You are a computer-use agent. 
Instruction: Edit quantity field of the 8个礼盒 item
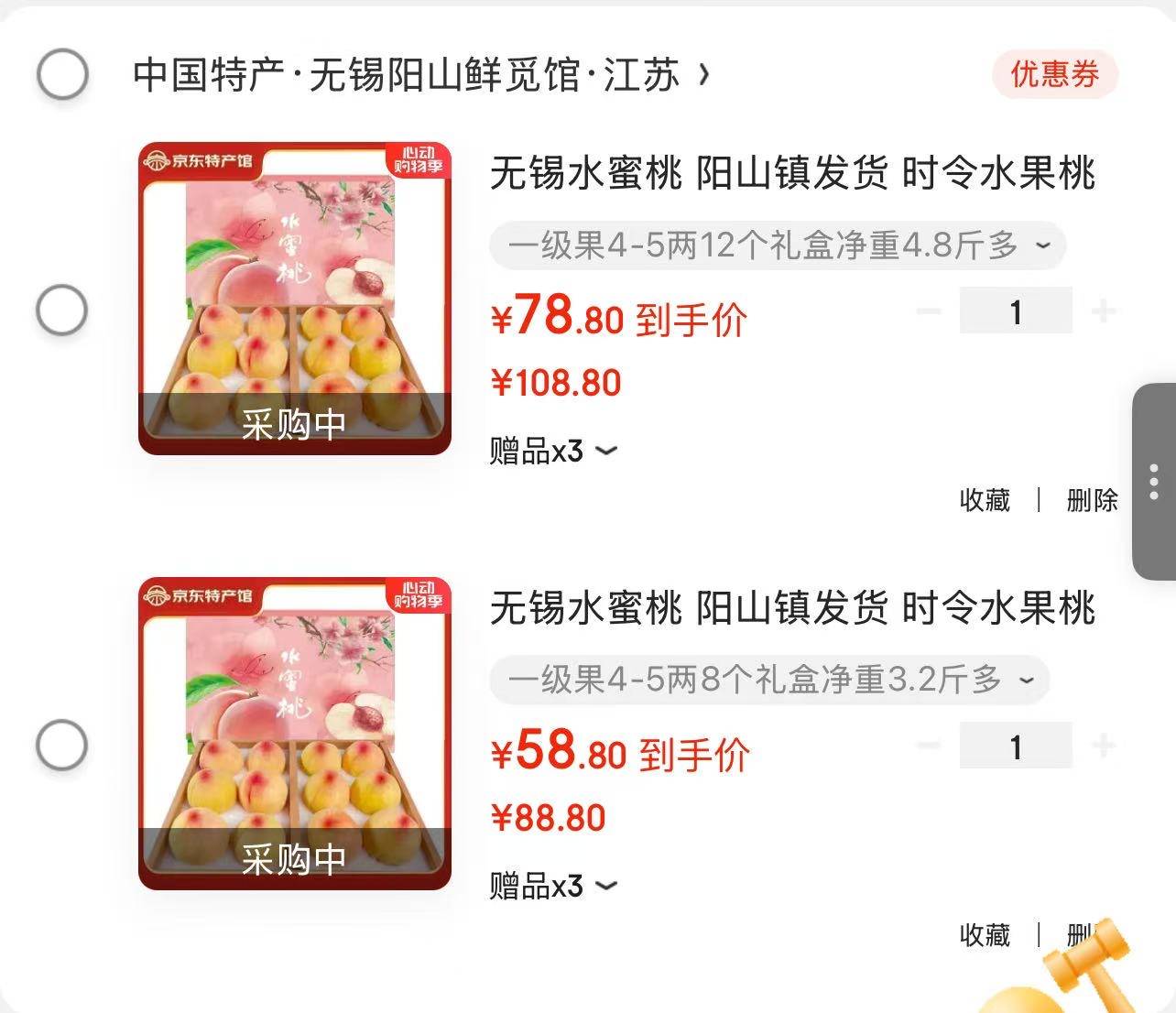coord(1015,746)
